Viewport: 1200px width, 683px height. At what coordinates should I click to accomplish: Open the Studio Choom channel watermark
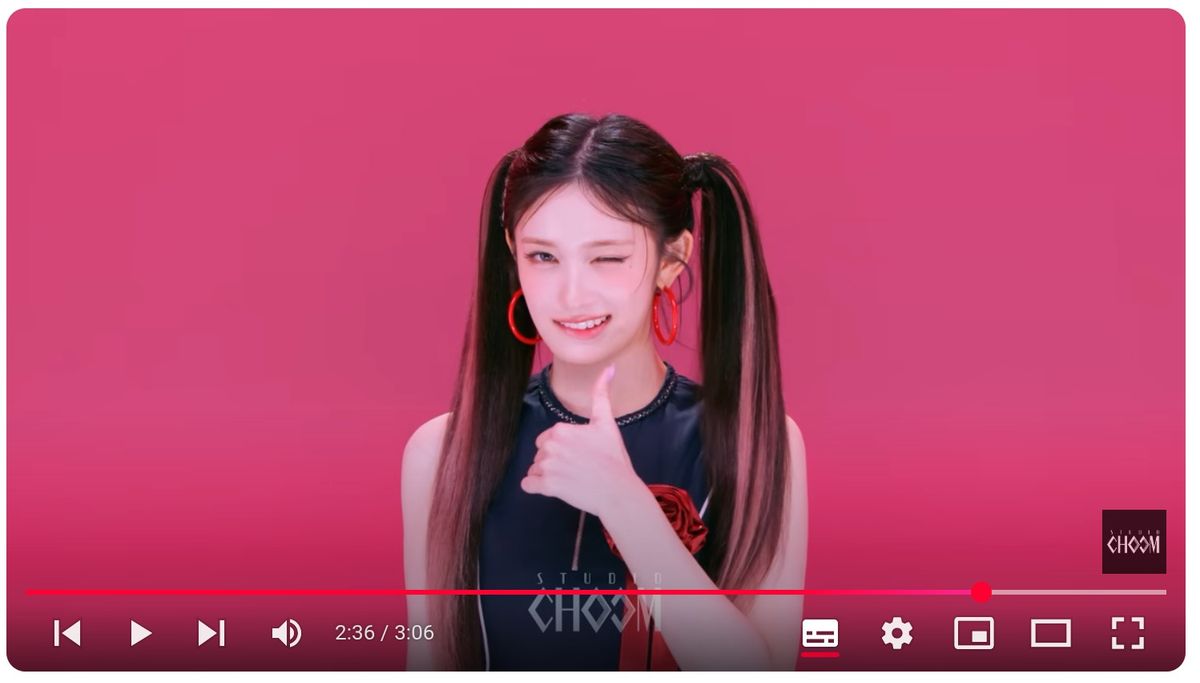pos(1133,542)
